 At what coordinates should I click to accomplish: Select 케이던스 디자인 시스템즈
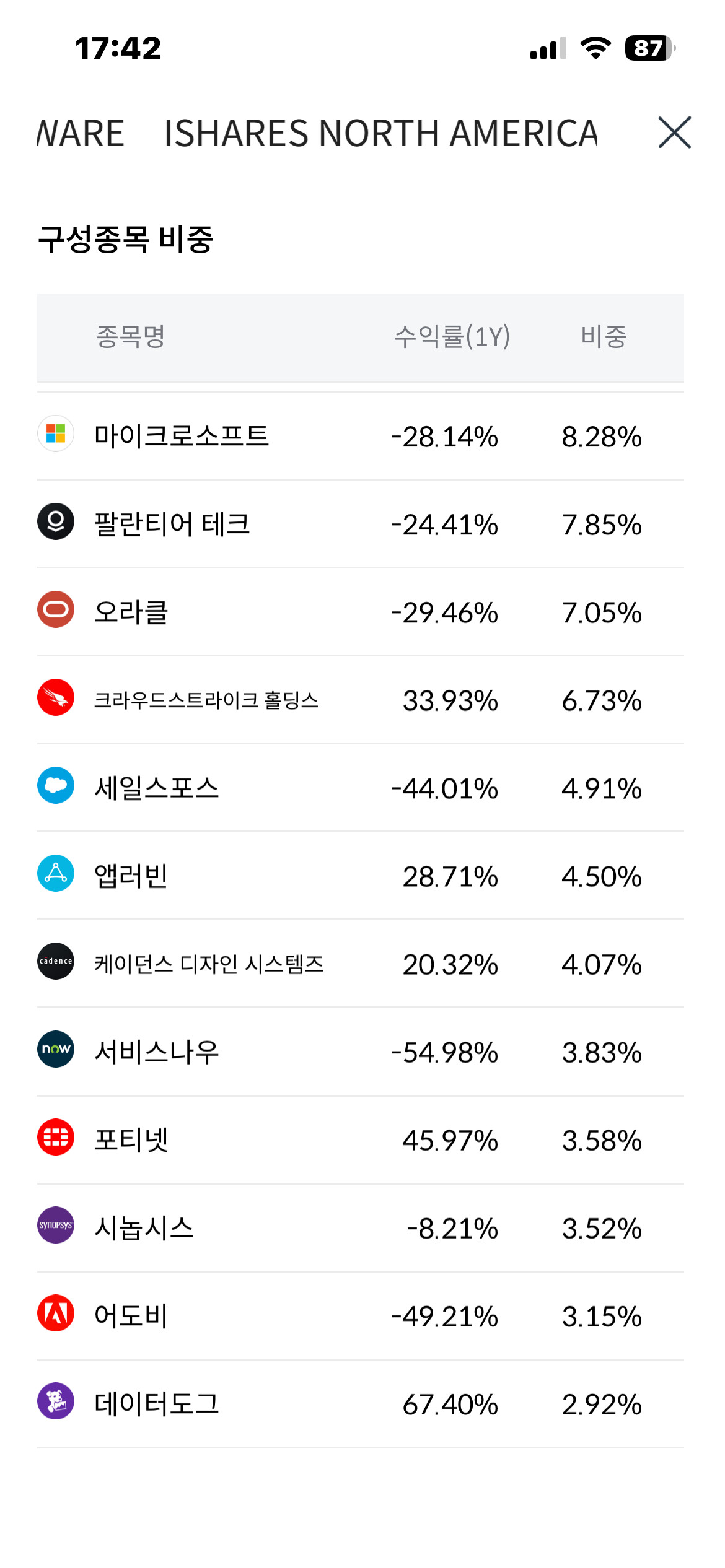(361, 964)
